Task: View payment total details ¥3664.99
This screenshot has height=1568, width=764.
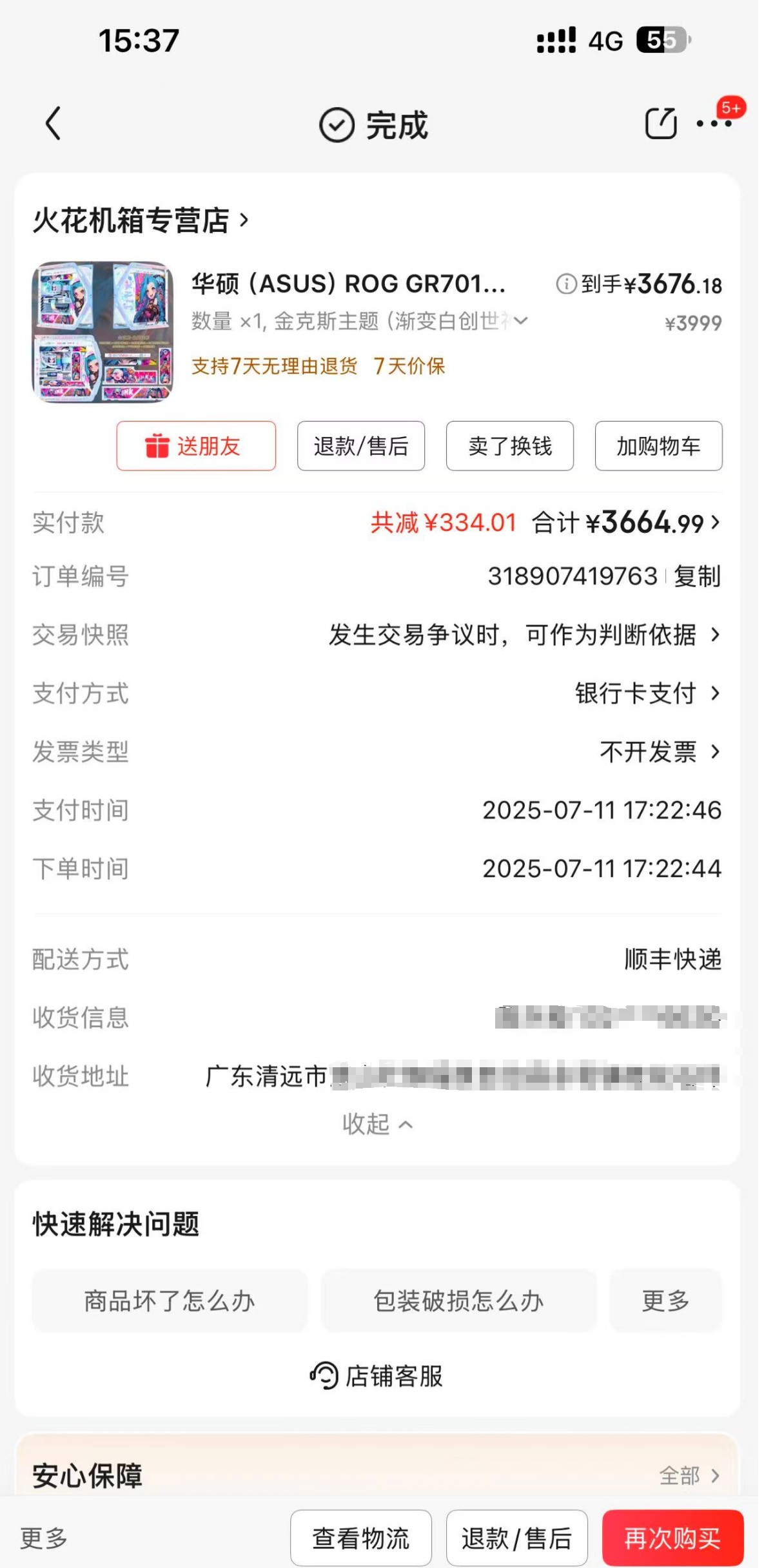Action: [x=651, y=523]
